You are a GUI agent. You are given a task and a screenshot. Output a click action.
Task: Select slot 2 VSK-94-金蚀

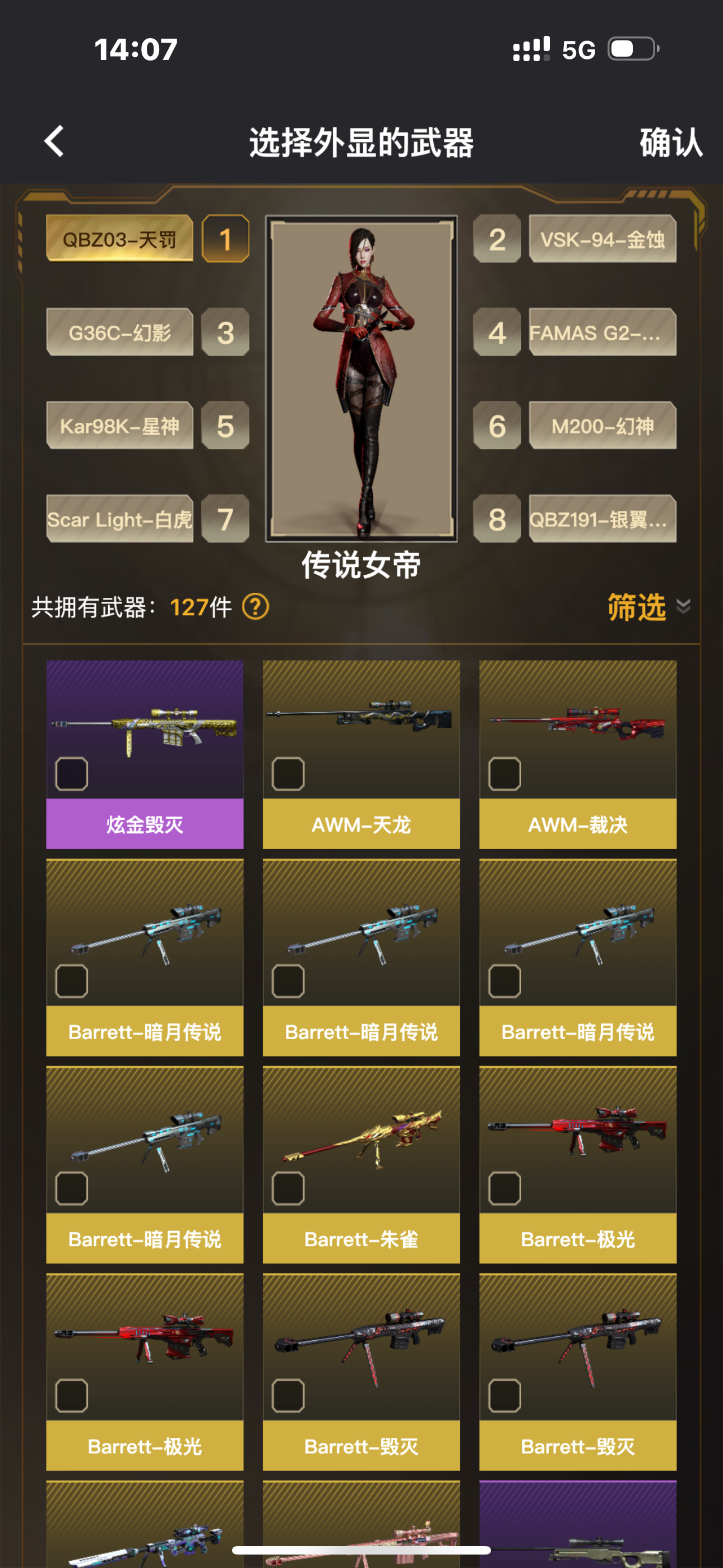(602, 238)
